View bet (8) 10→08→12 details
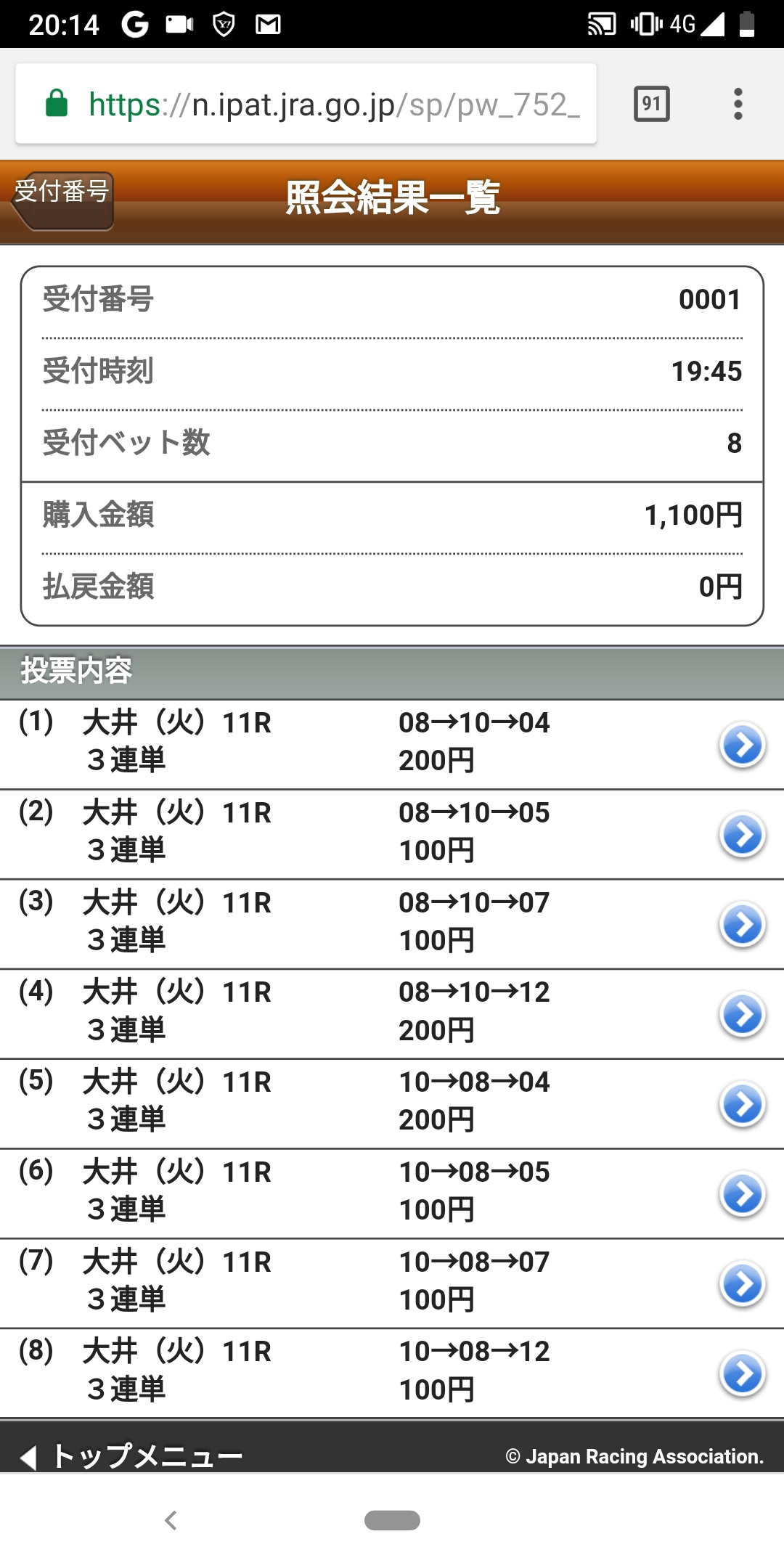The width and height of the screenshot is (784, 1568). [742, 1373]
